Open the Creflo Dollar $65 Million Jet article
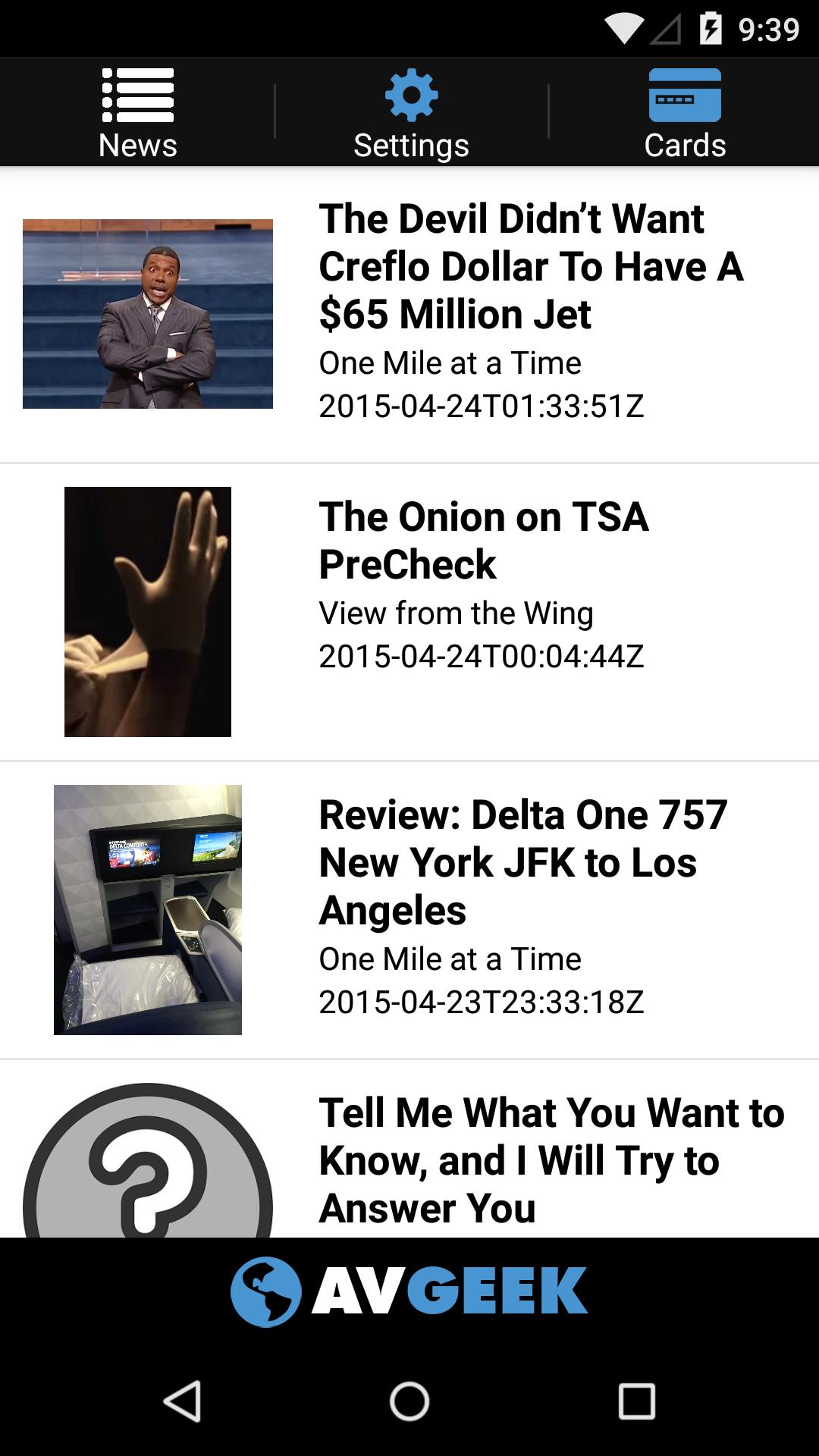 [x=530, y=267]
